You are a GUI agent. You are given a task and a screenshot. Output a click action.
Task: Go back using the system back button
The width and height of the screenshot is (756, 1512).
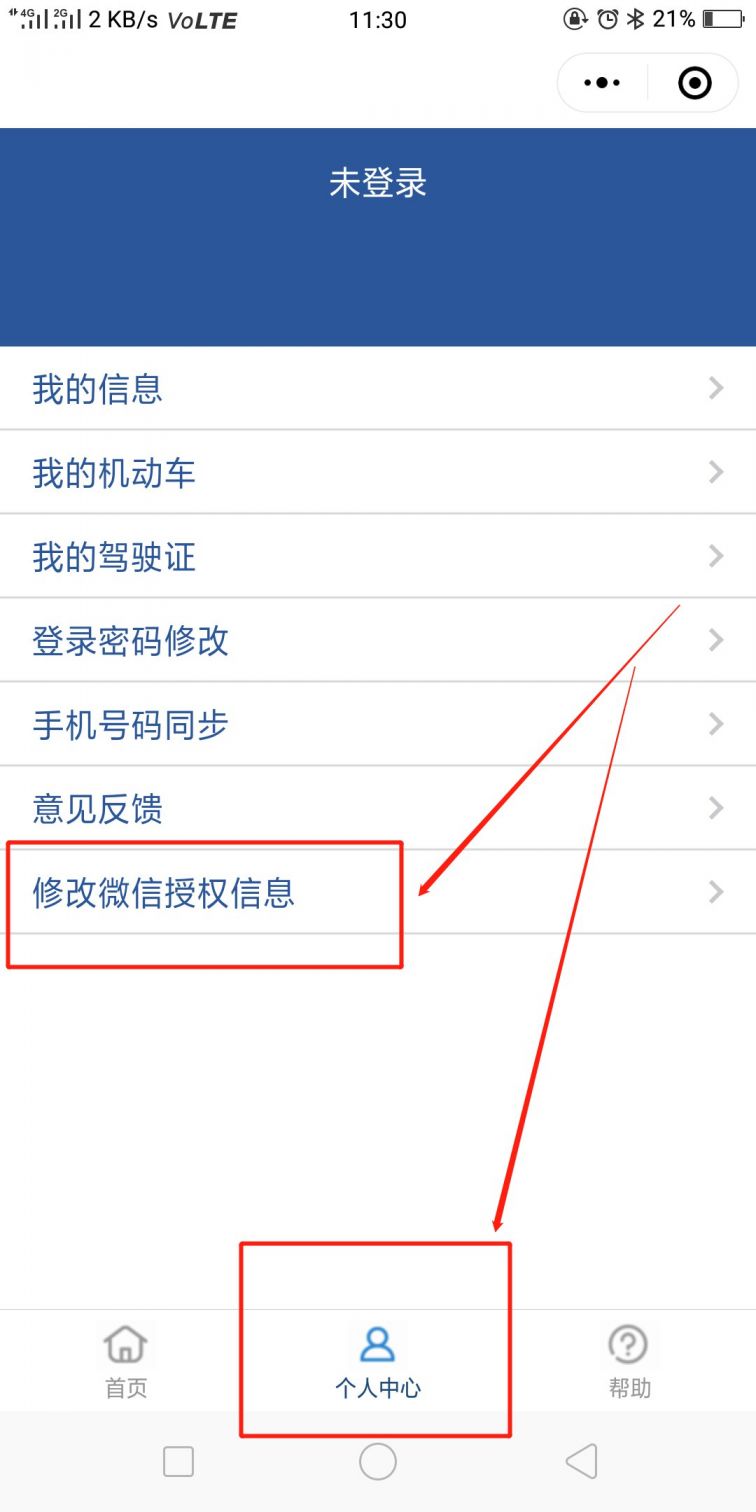[x=581, y=1461]
